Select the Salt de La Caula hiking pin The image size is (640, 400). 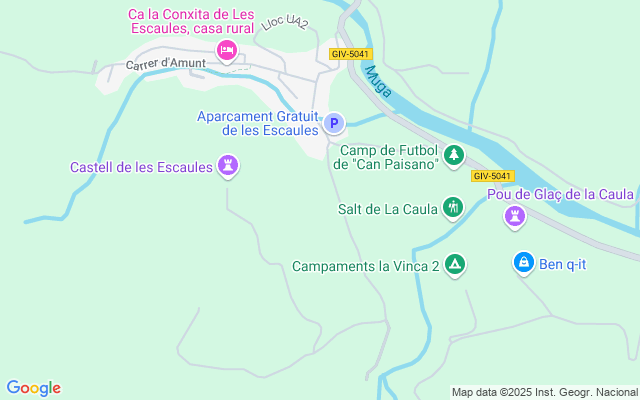(x=453, y=208)
